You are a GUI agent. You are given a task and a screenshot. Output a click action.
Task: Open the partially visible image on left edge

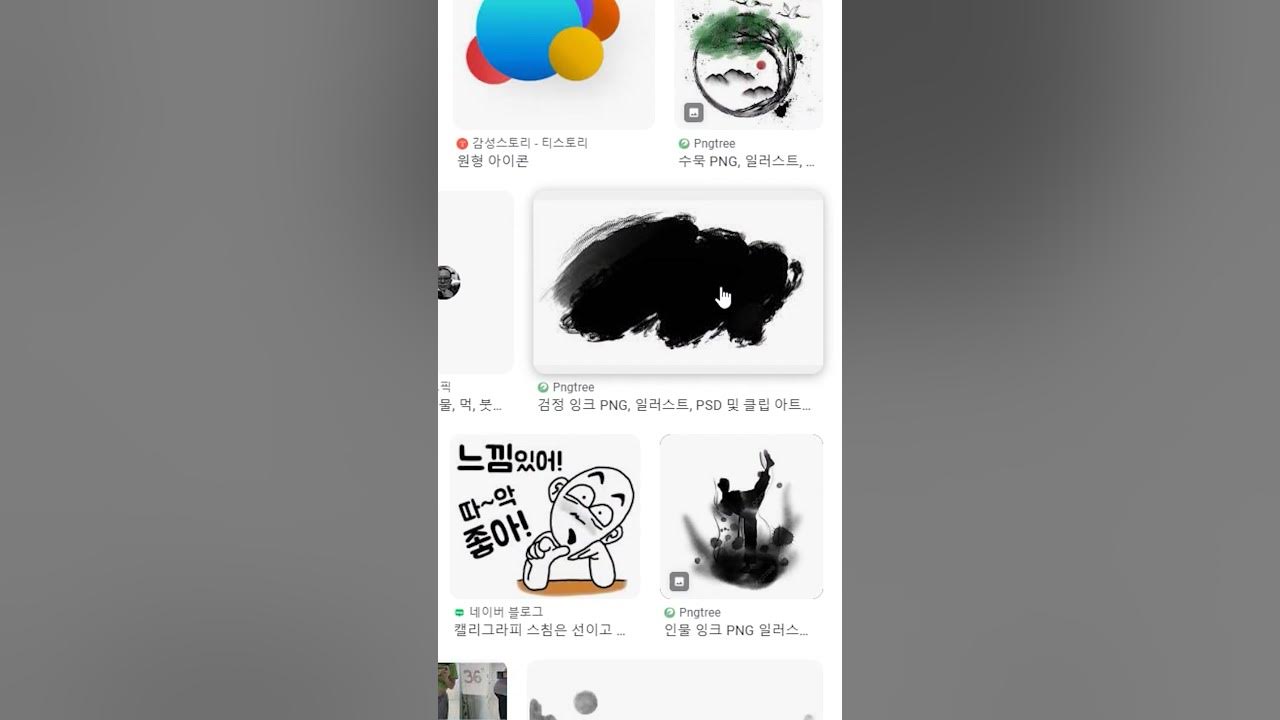475,283
